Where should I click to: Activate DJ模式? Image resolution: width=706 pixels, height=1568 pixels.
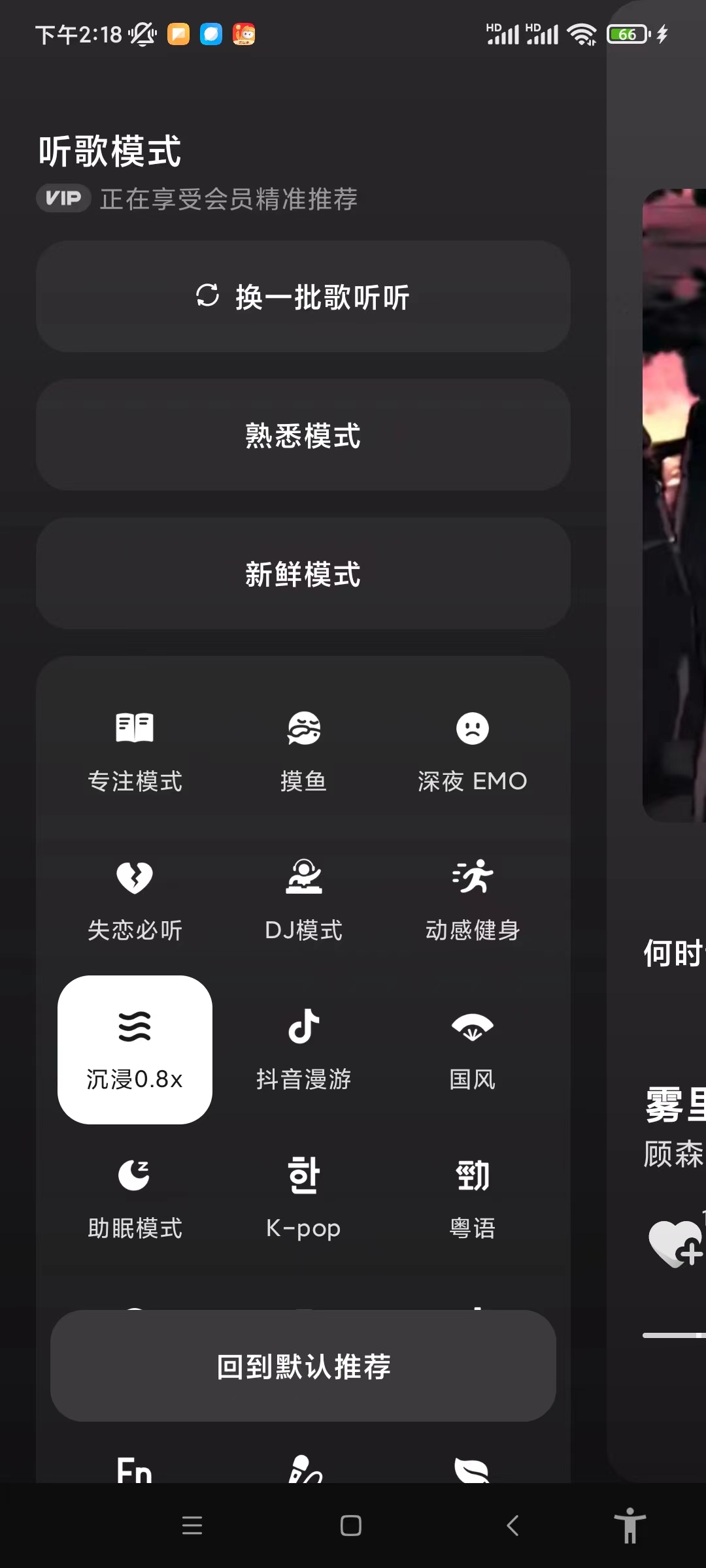tap(303, 900)
